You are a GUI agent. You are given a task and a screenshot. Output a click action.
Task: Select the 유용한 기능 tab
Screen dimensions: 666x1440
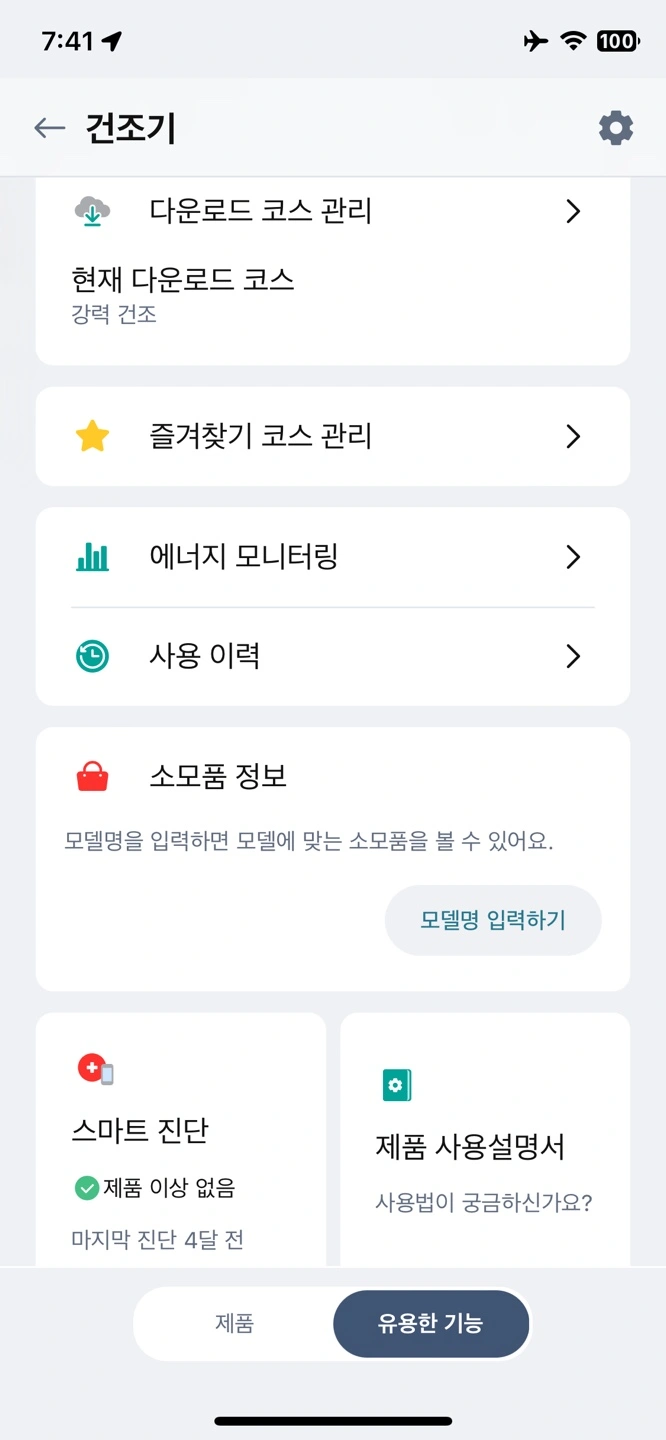pyautogui.click(x=430, y=1324)
